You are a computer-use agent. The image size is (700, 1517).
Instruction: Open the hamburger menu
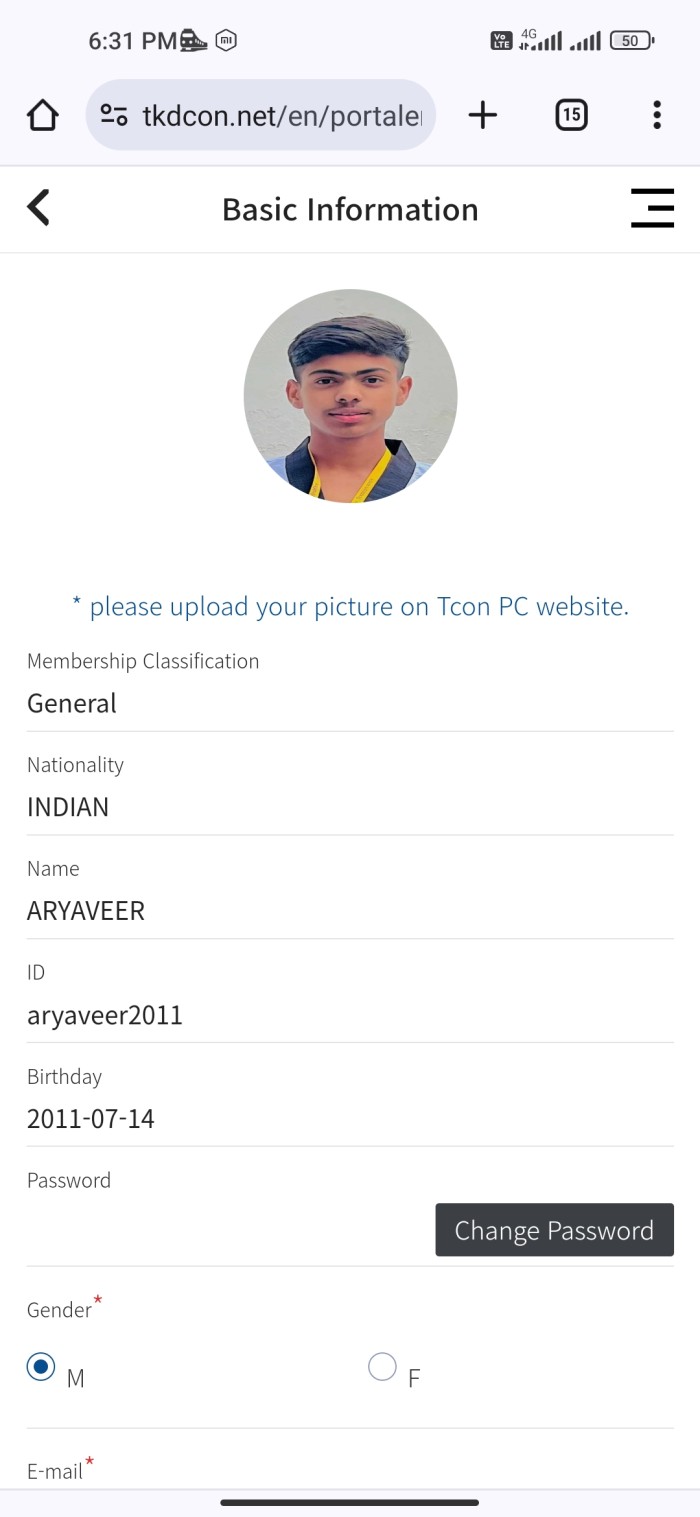point(652,208)
